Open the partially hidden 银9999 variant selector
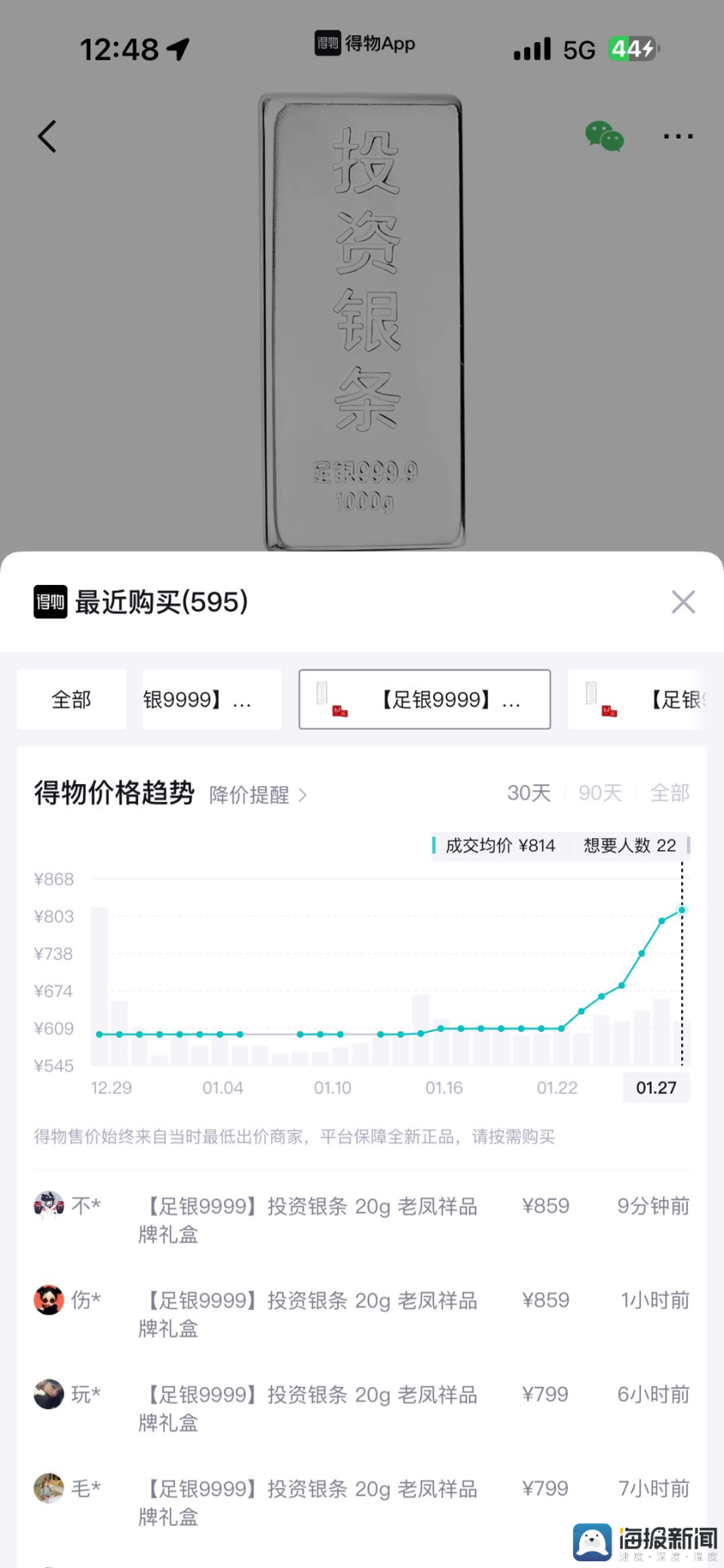The height and width of the screenshot is (1568, 724). [x=211, y=699]
